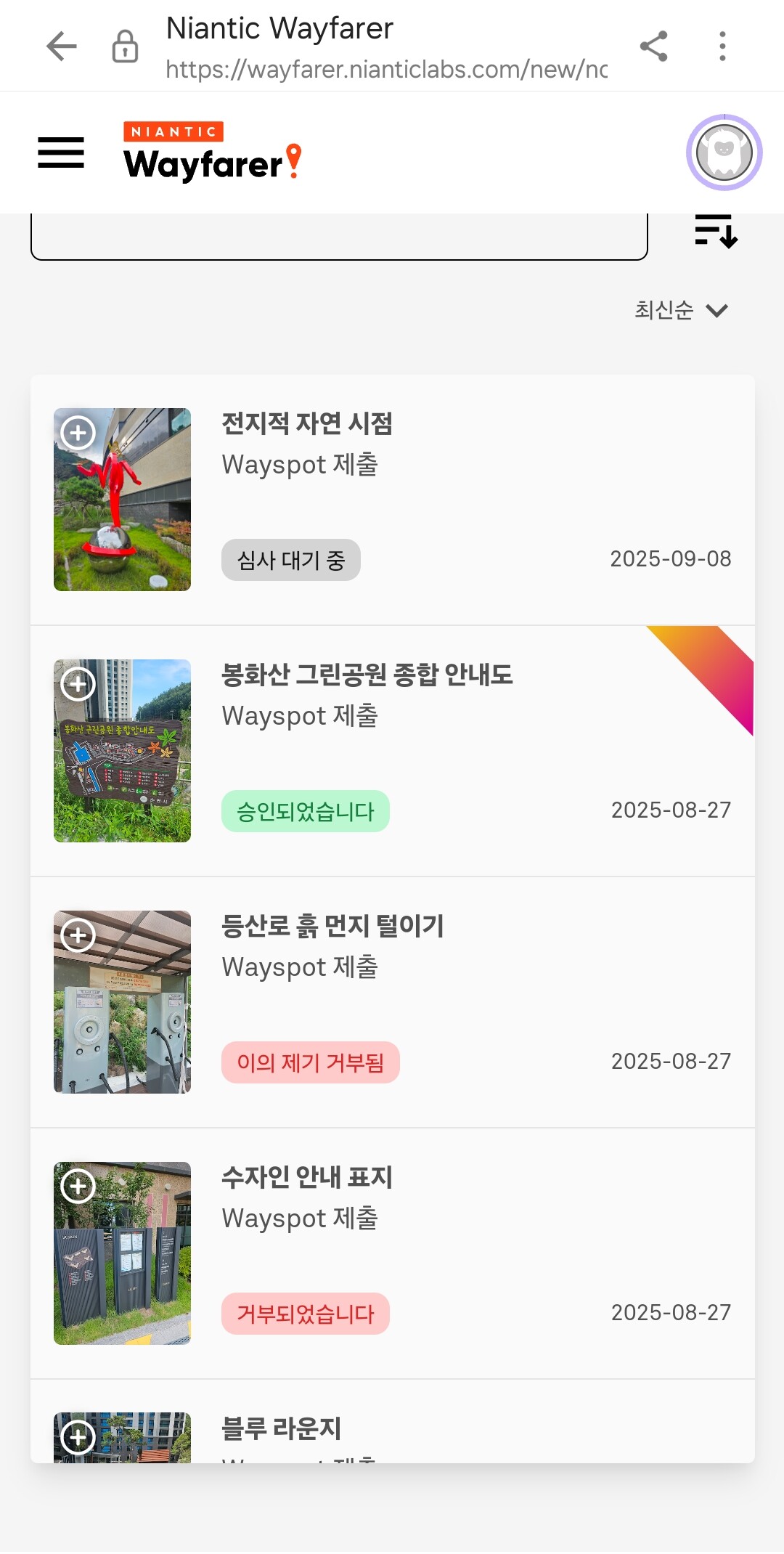
Task: Tap the lock icon for site info
Action: [x=125, y=46]
